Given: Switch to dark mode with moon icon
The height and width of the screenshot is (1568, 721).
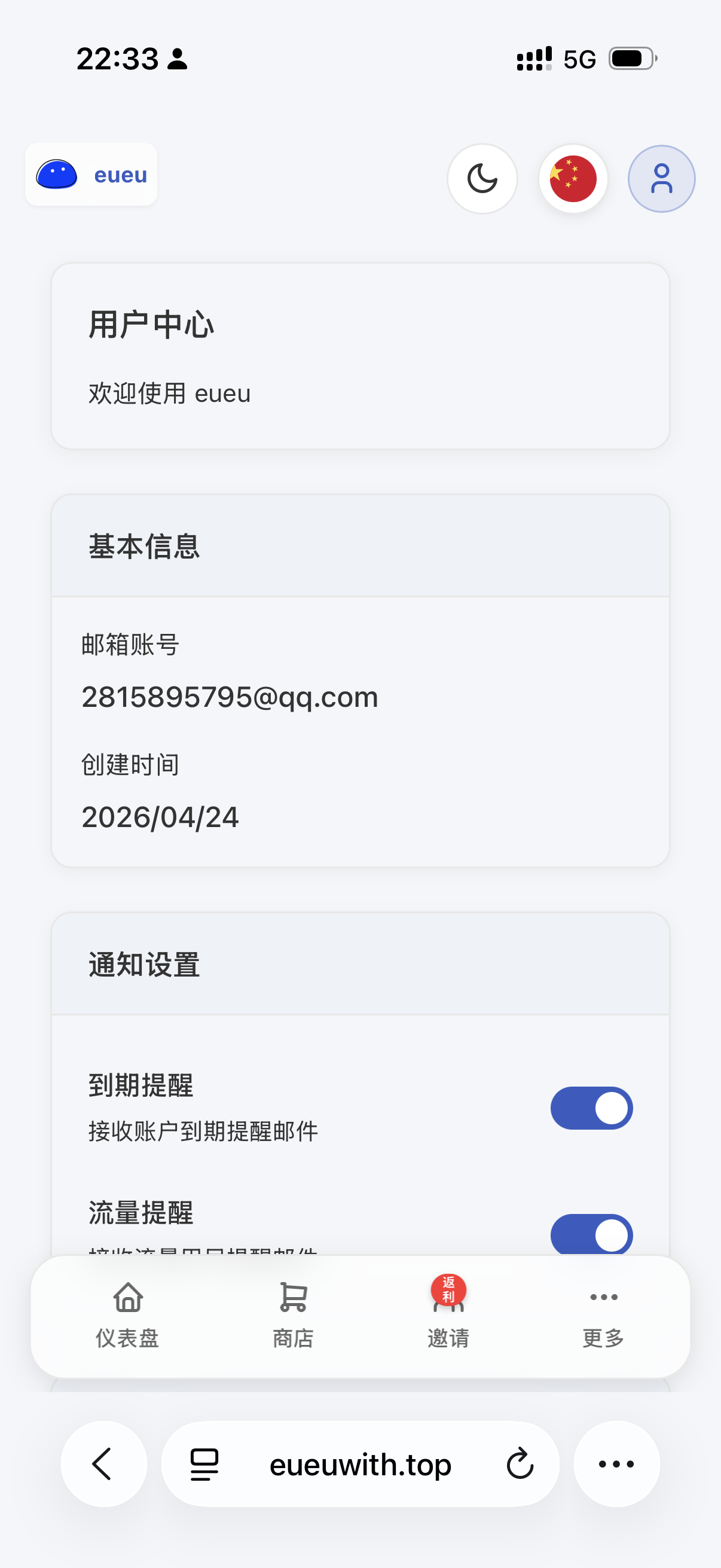Looking at the screenshot, I should click(x=482, y=179).
